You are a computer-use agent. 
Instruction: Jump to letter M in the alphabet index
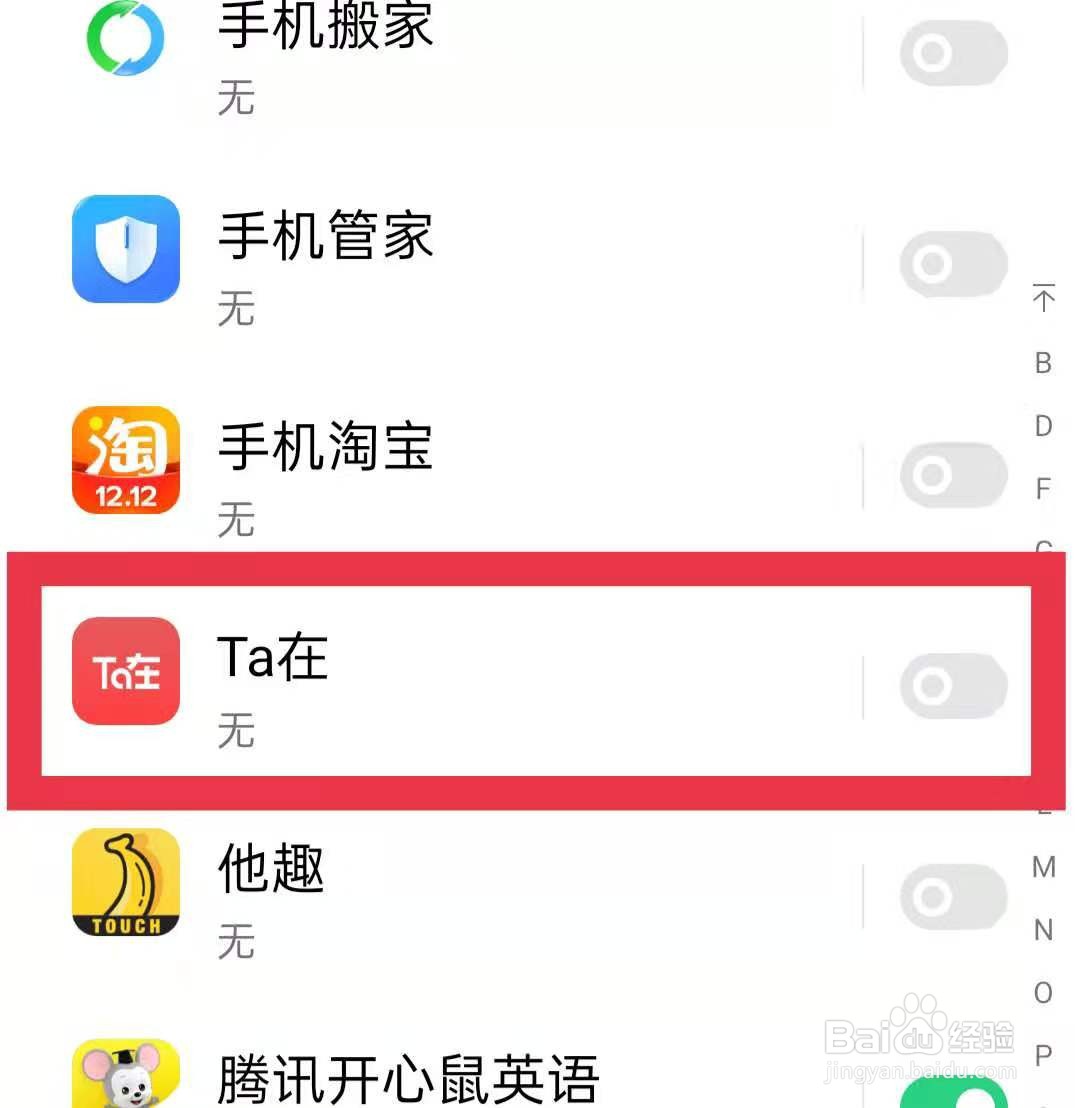point(1044,869)
